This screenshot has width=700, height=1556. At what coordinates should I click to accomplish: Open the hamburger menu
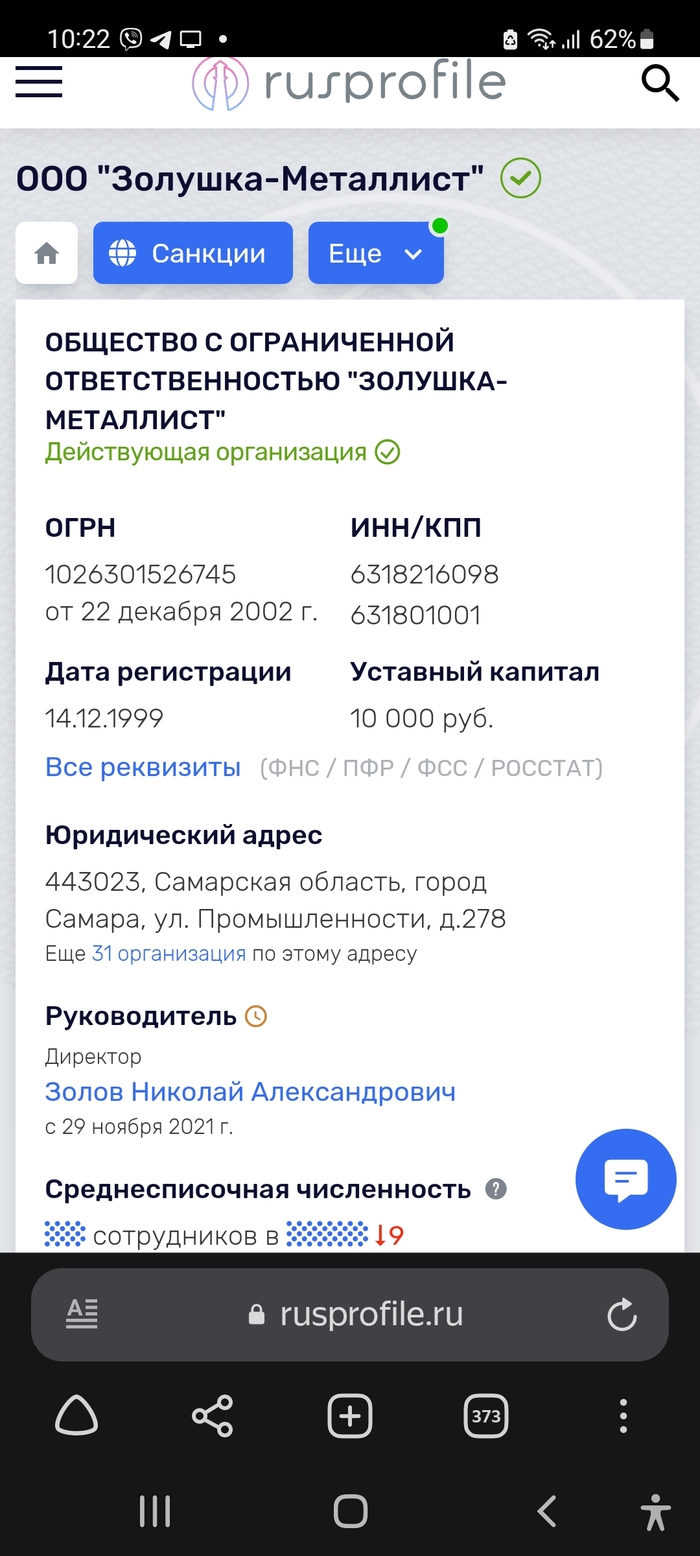click(39, 82)
